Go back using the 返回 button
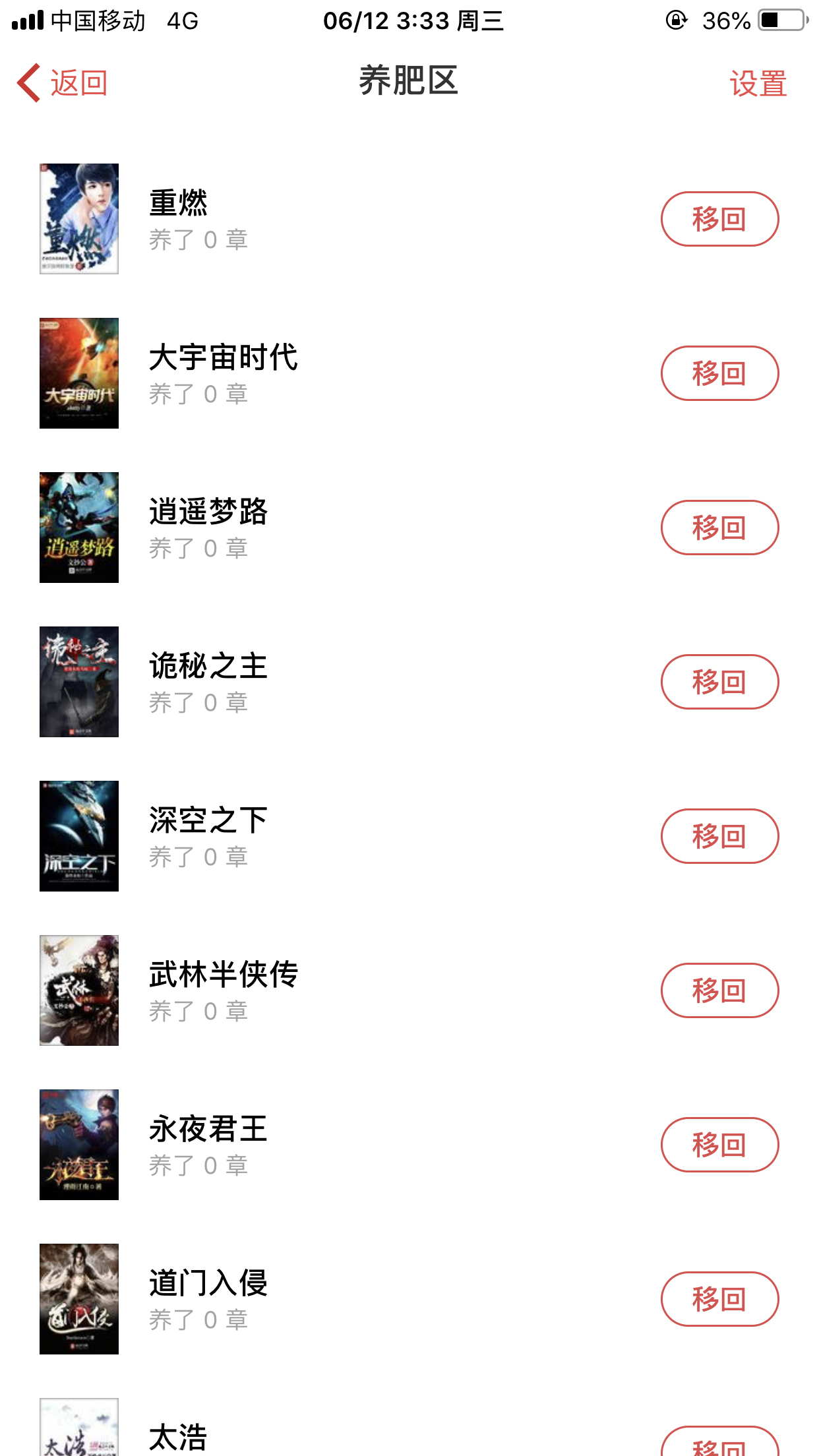Screen dimensions: 819x1456 [63, 83]
